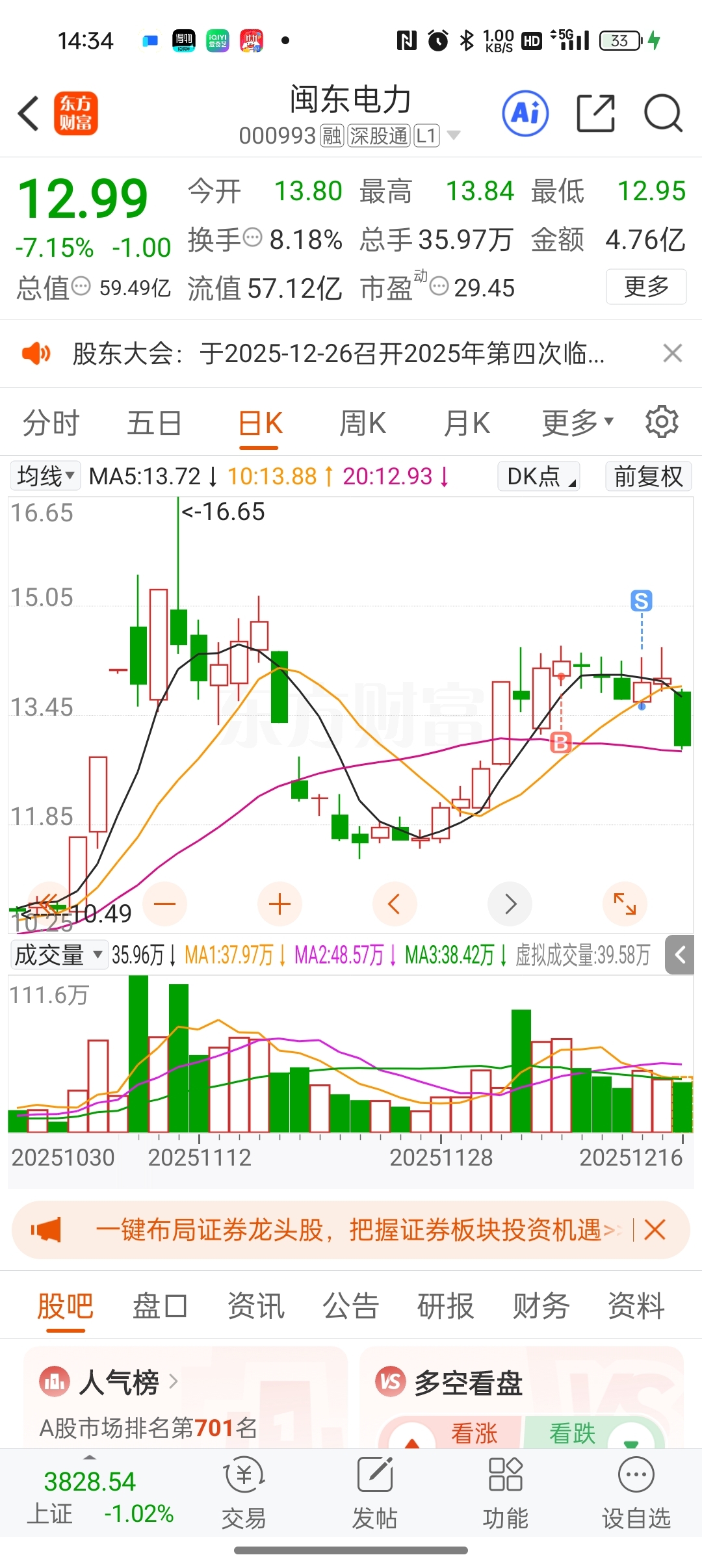Close the securities promotion banner

coord(655,1230)
